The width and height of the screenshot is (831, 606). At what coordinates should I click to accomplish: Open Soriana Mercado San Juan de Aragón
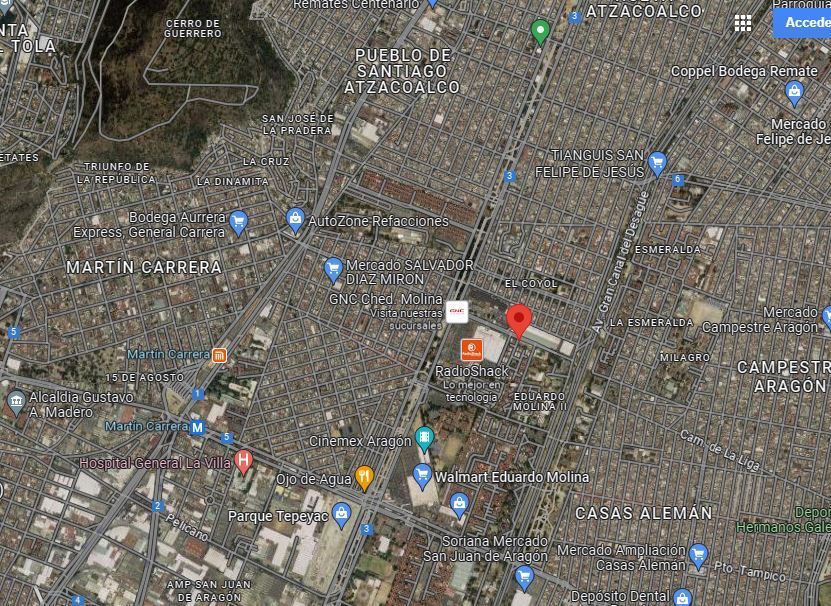coord(524,578)
